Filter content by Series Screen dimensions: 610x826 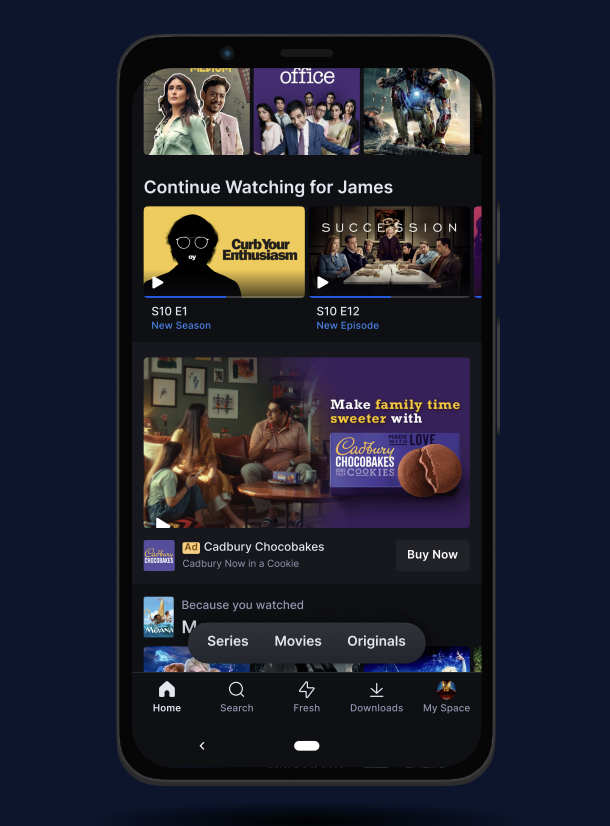coord(227,641)
